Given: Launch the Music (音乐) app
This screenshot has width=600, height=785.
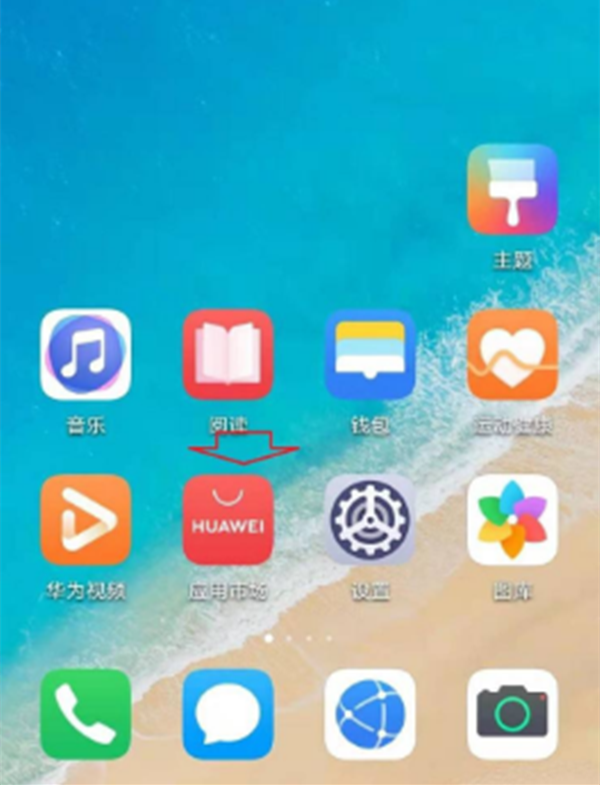Looking at the screenshot, I should (x=85, y=354).
